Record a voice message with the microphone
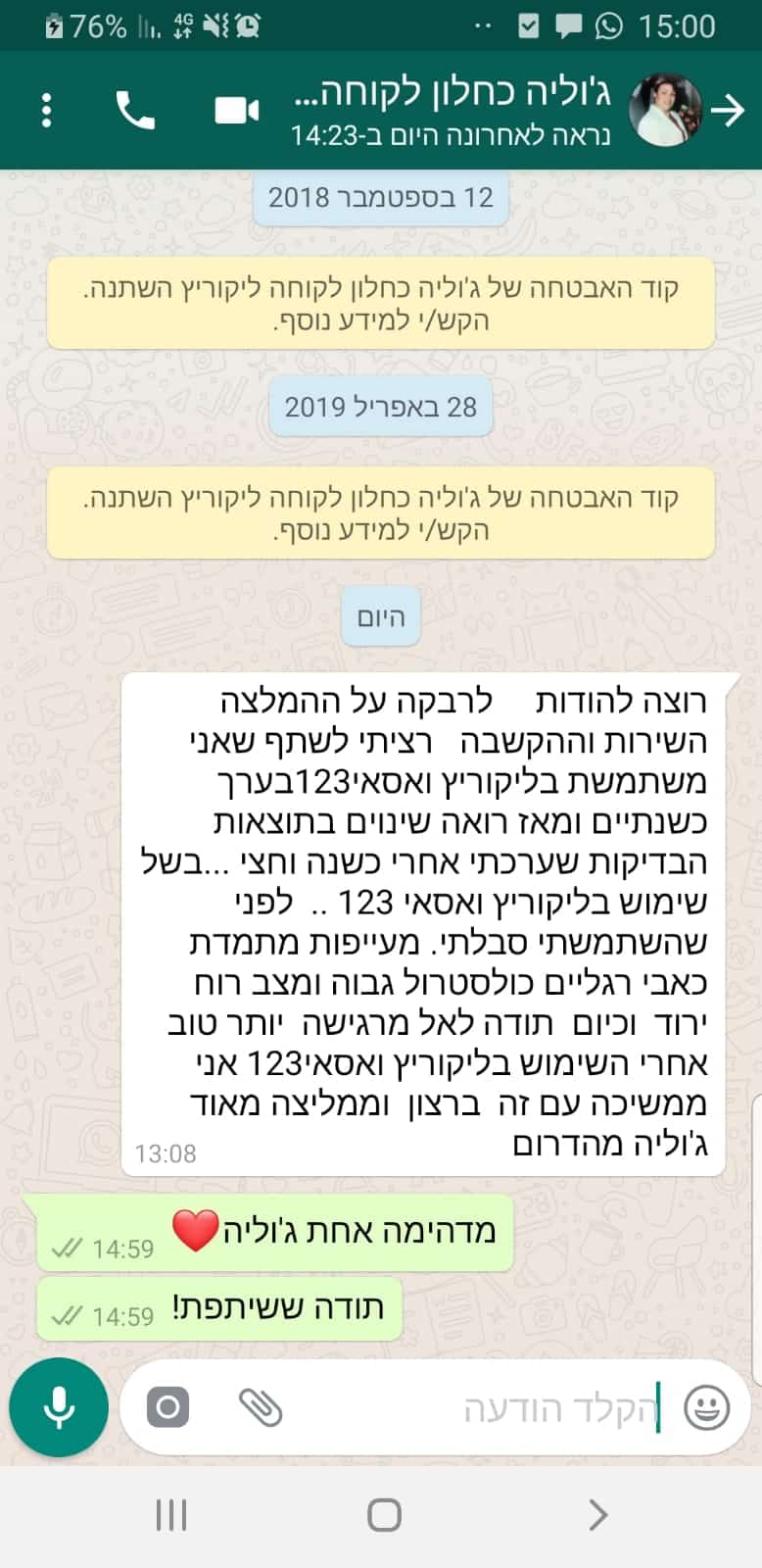This screenshot has height=1568, width=762. [59, 1407]
